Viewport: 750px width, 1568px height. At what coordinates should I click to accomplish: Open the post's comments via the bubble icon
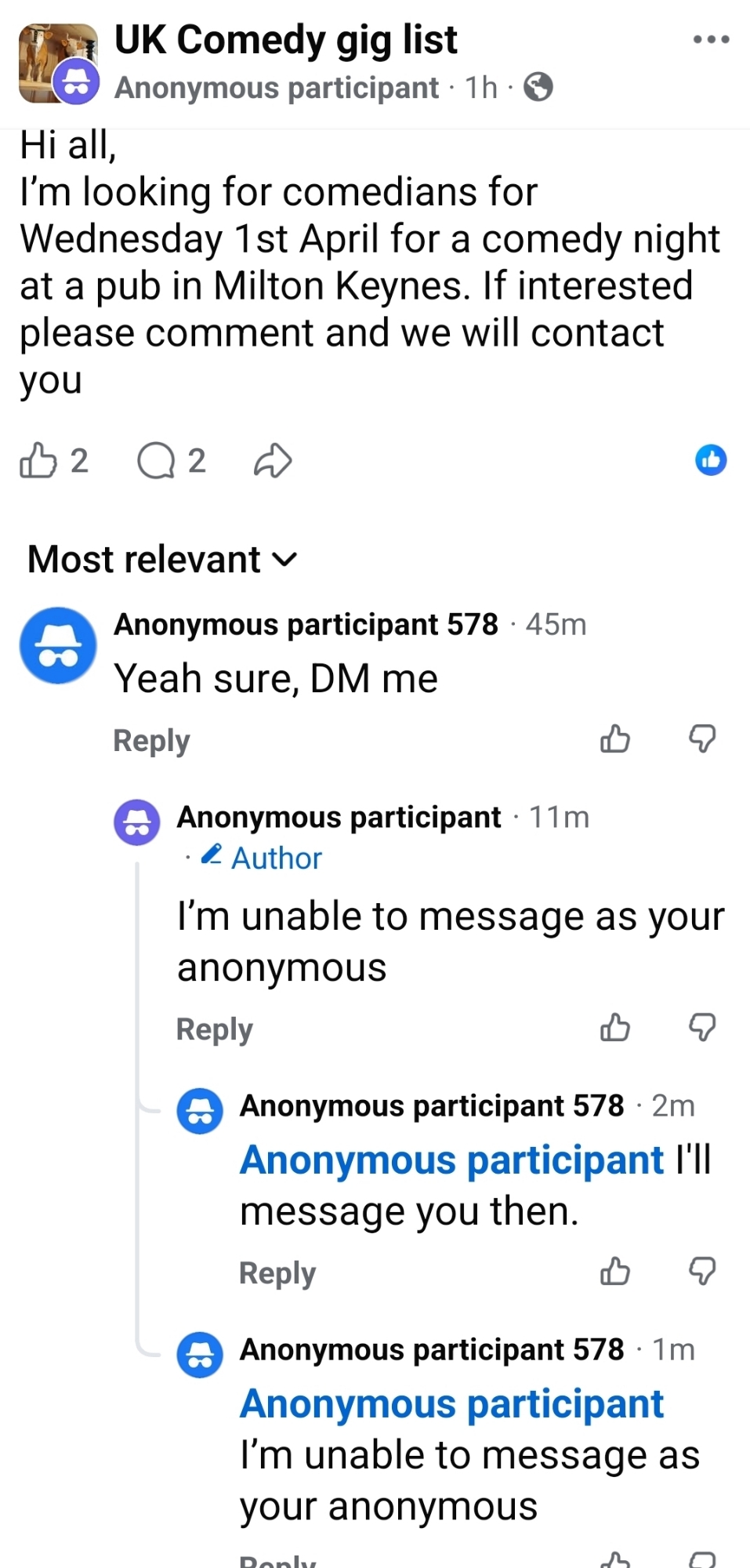click(156, 460)
